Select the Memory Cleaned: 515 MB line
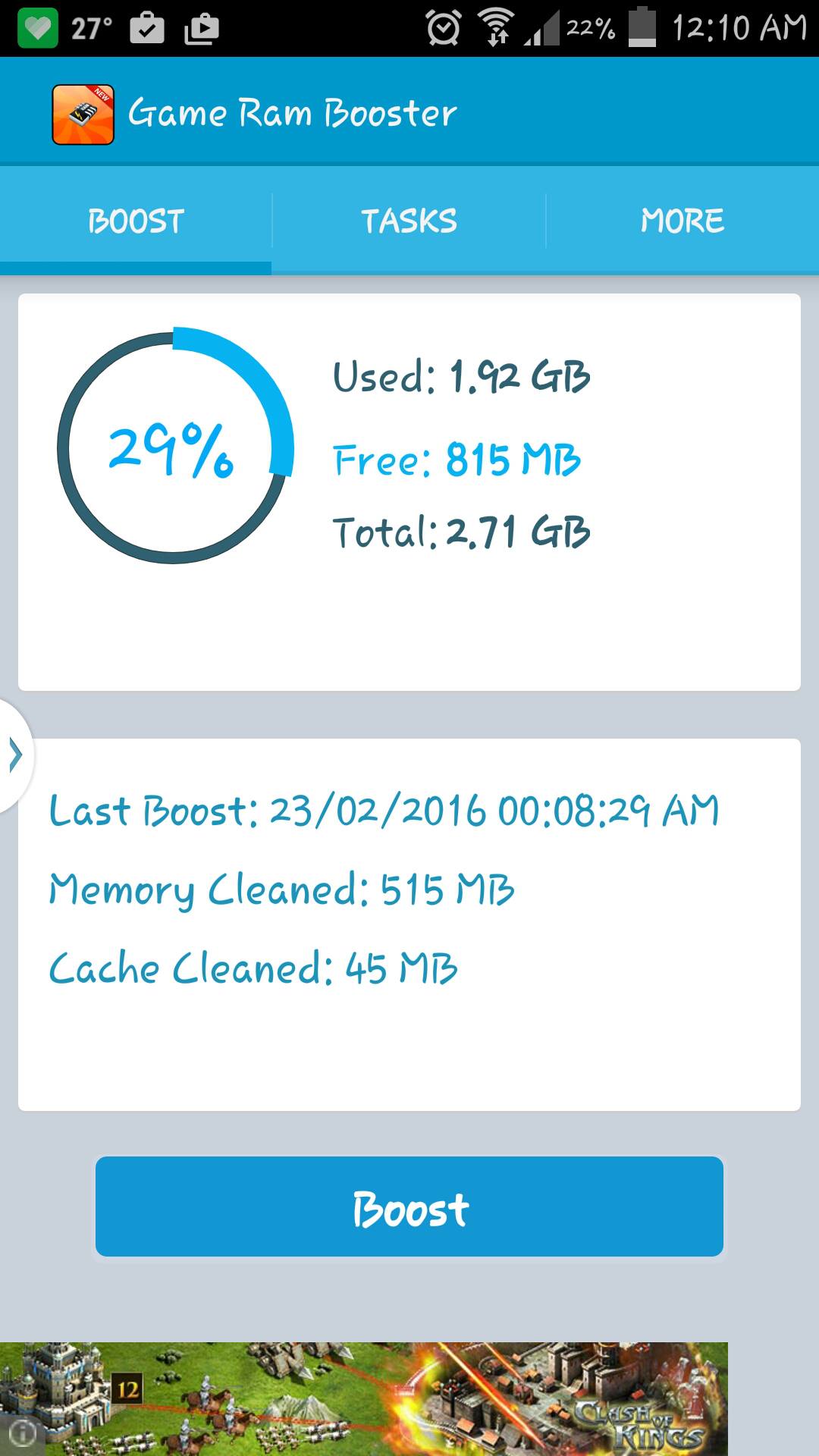The image size is (819, 1456). pyautogui.click(x=281, y=890)
